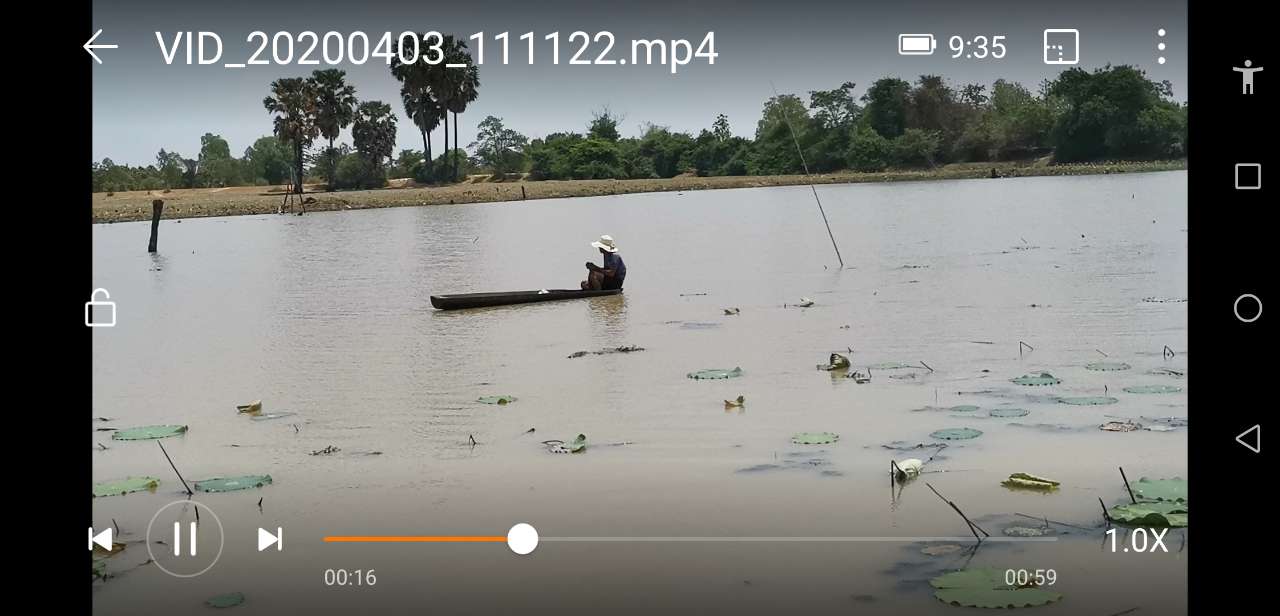
Task: Skip to the next video
Action: click(x=270, y=539)
